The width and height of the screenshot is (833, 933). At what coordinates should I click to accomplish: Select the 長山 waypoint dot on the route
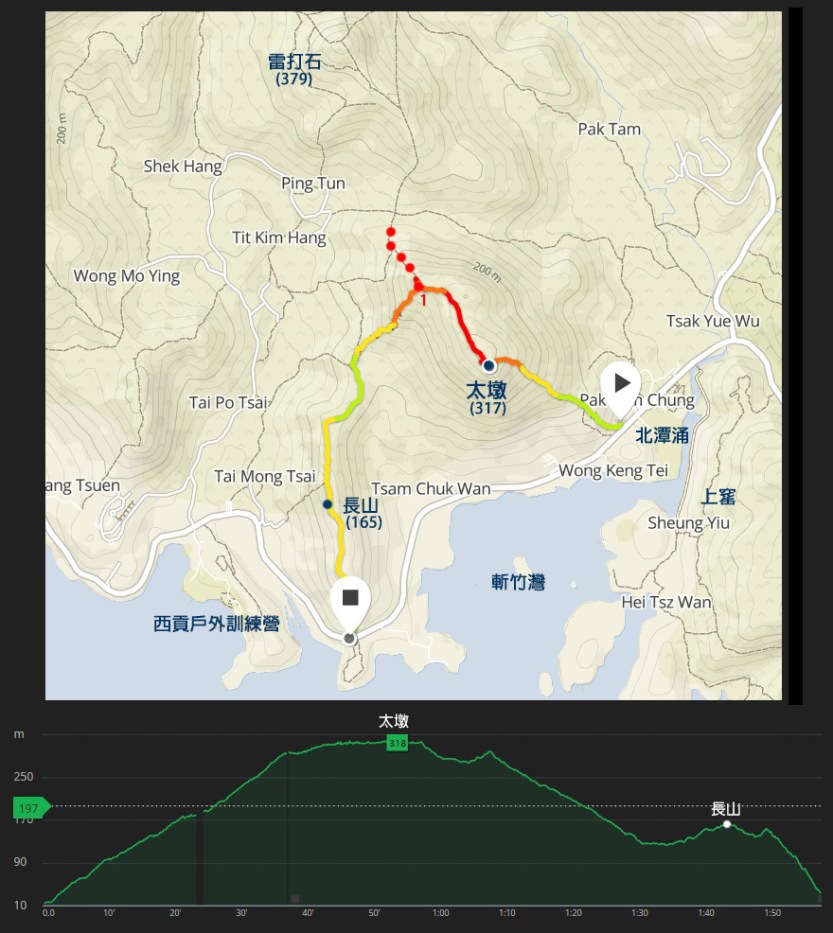click(327, 504)
